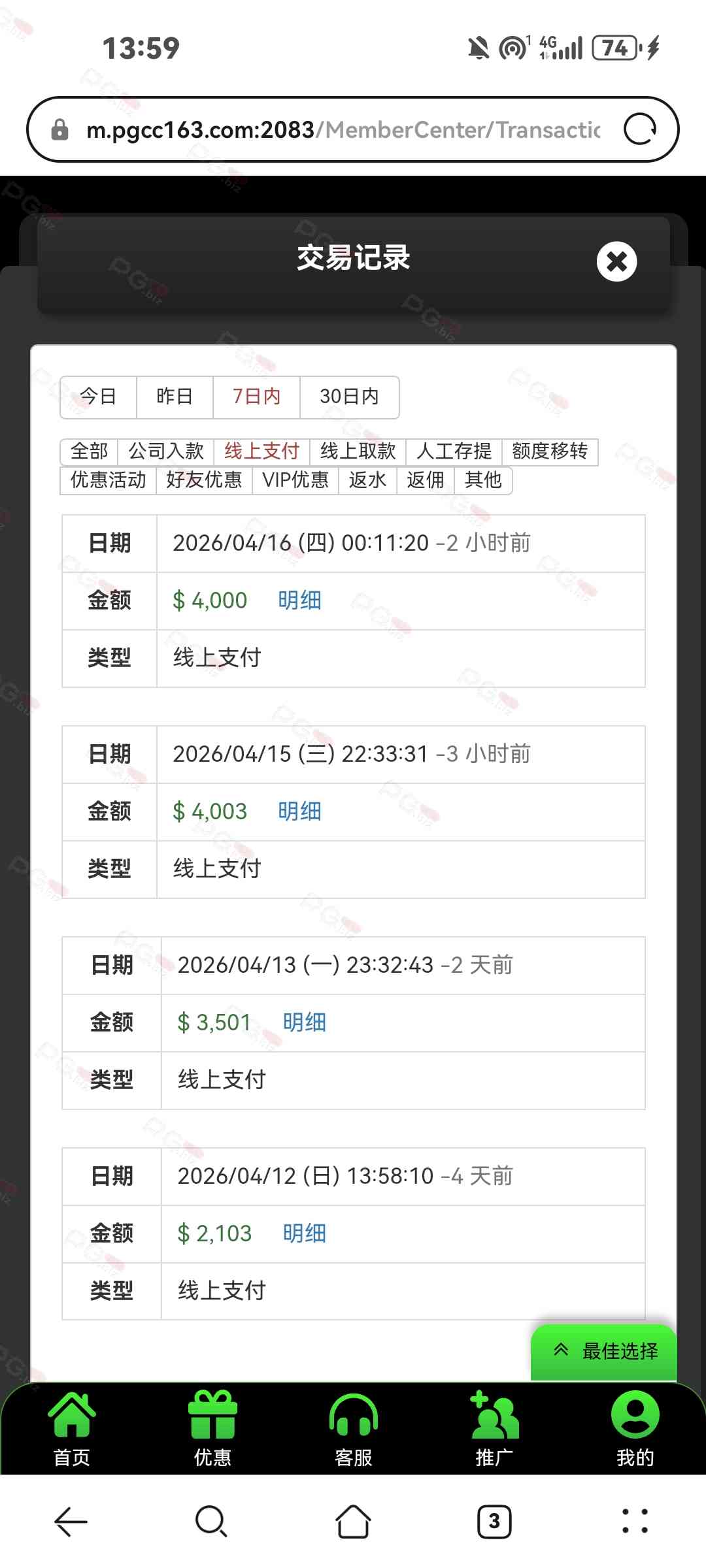
Task: Filter by 优惠活动 records
Action: (108, 480)
